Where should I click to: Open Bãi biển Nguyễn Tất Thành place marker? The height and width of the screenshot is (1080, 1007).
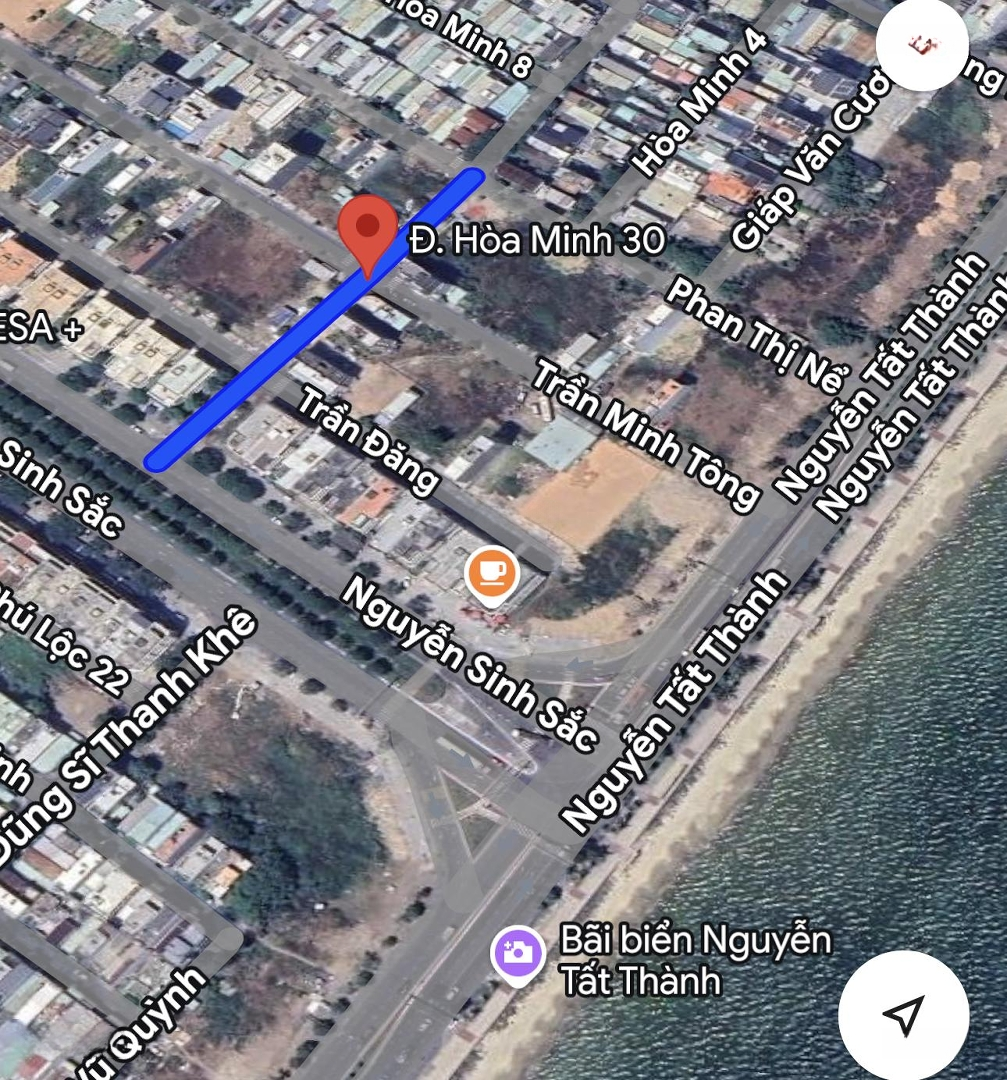pos(517,953)
